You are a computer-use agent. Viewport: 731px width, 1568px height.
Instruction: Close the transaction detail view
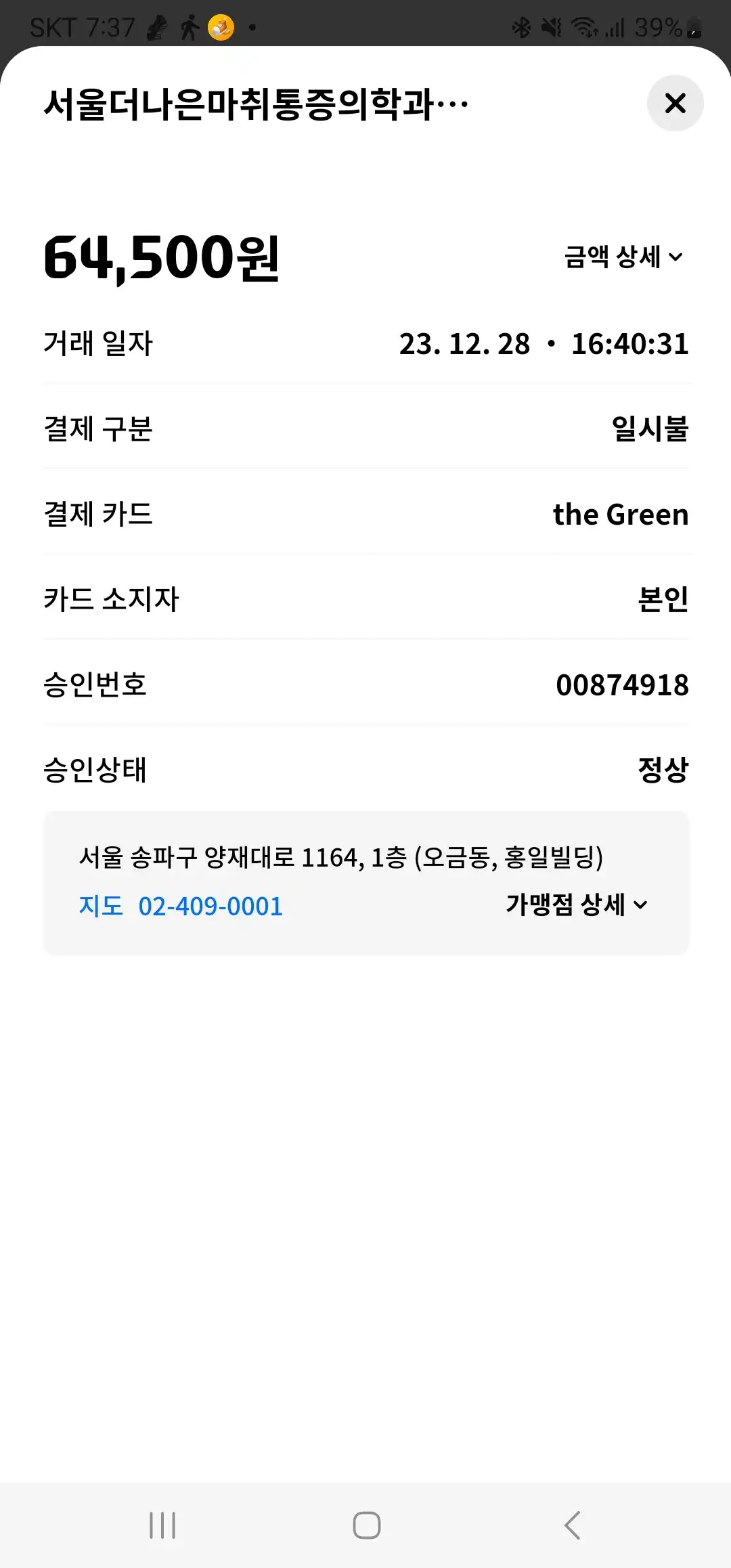pyautogui.click(x=675, y=104)
